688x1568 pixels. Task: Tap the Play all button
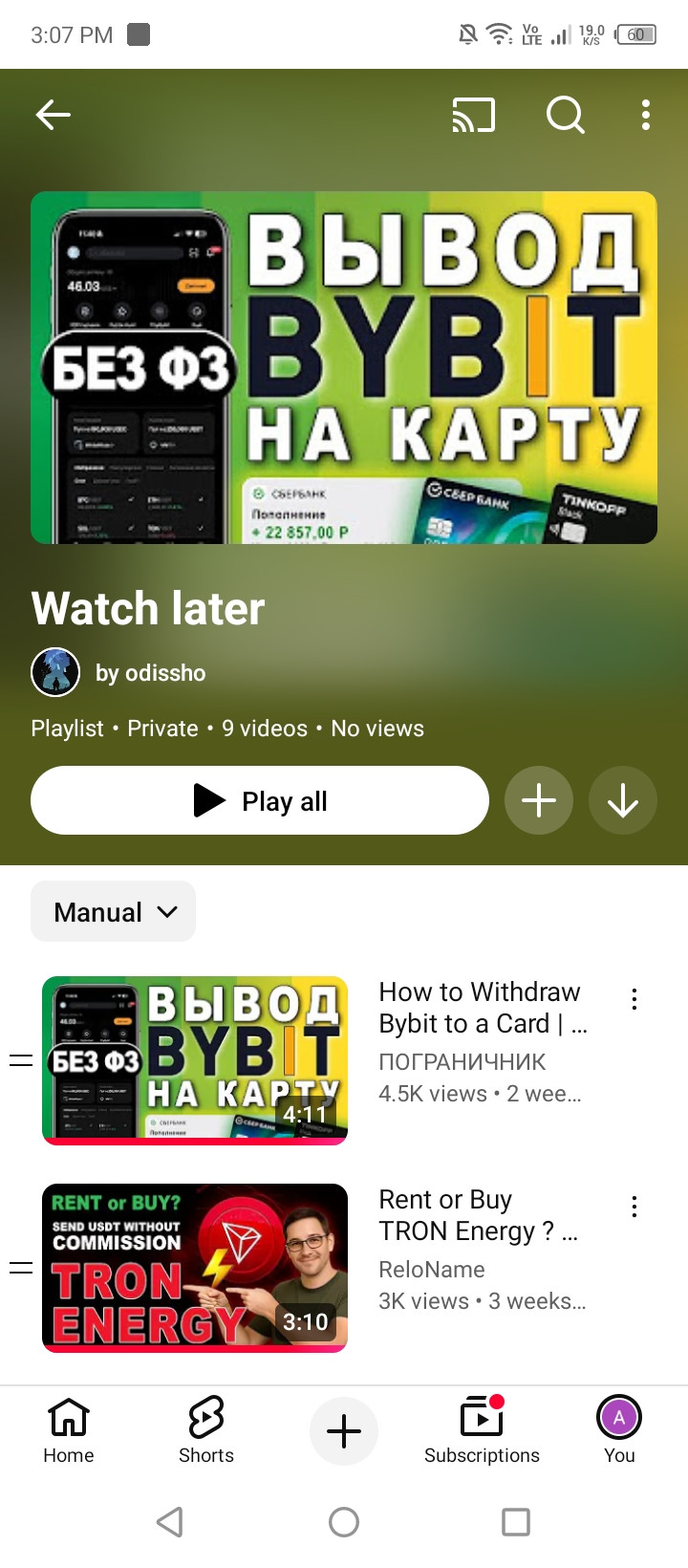click(260, 800)
